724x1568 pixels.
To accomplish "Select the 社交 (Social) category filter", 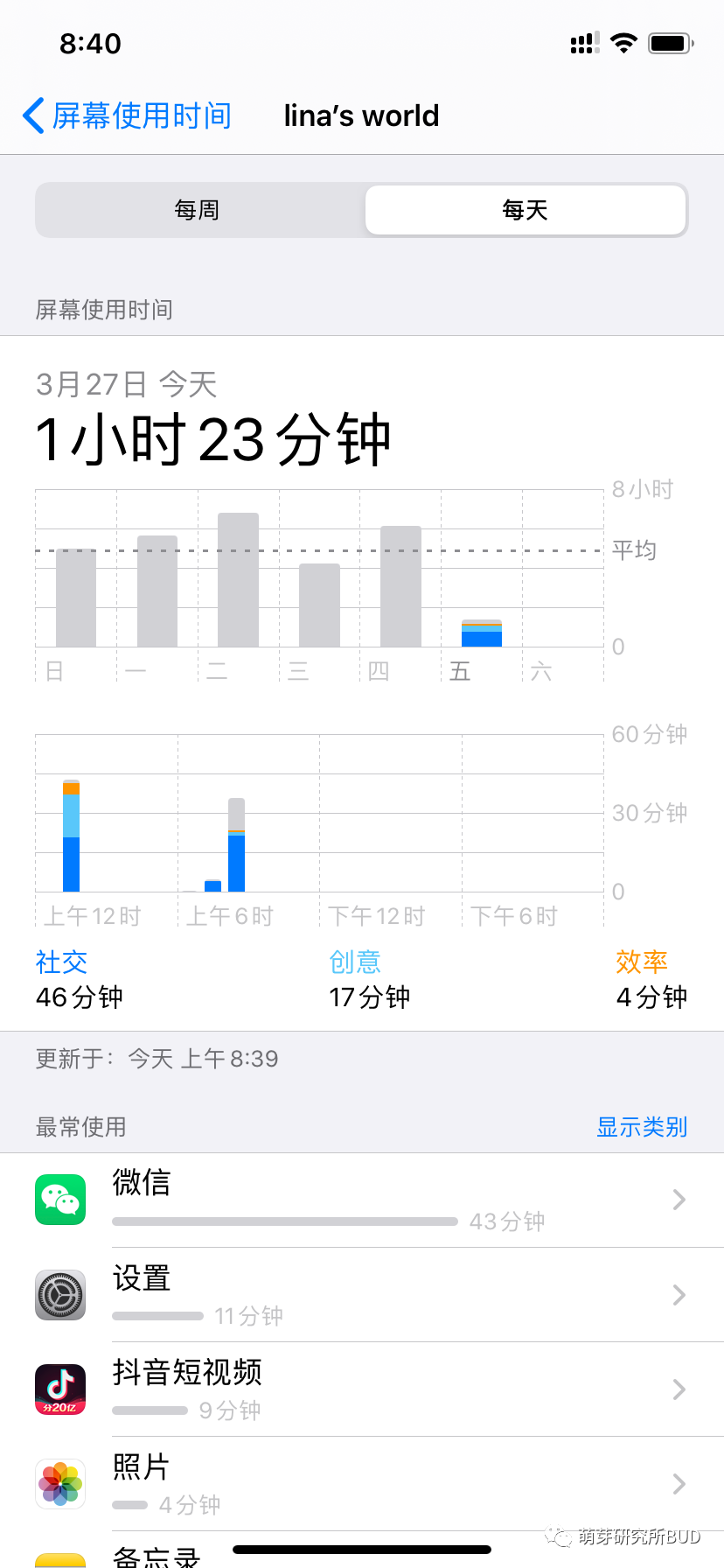I will click(61, 962).
